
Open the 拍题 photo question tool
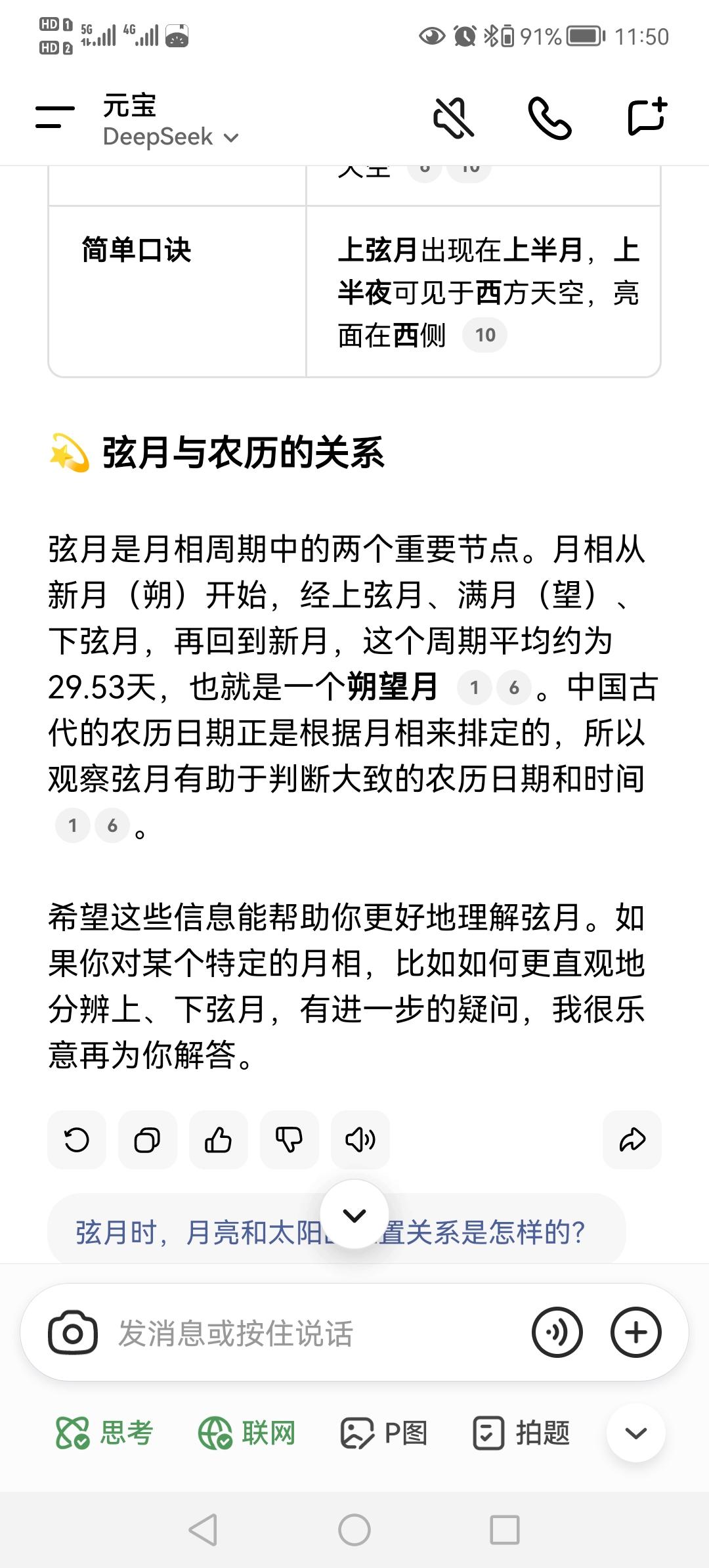point(521,1433)
